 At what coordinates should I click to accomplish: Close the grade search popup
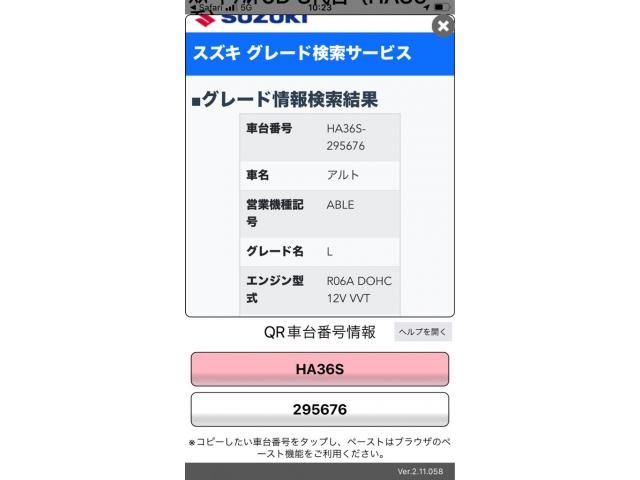pyautogui.click(x=443, y=26)
